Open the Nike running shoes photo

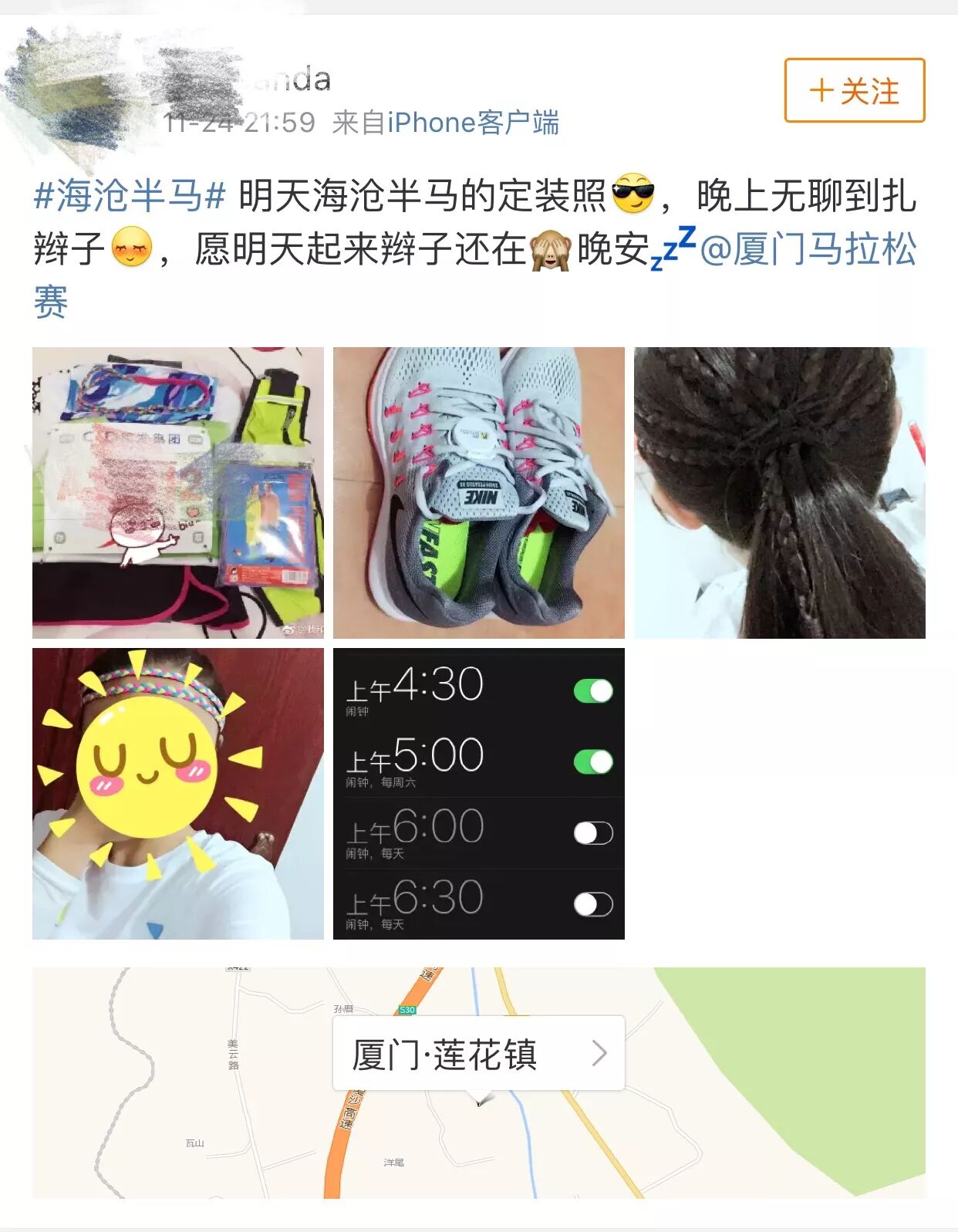pyautogui.click(x=478, y=492)
